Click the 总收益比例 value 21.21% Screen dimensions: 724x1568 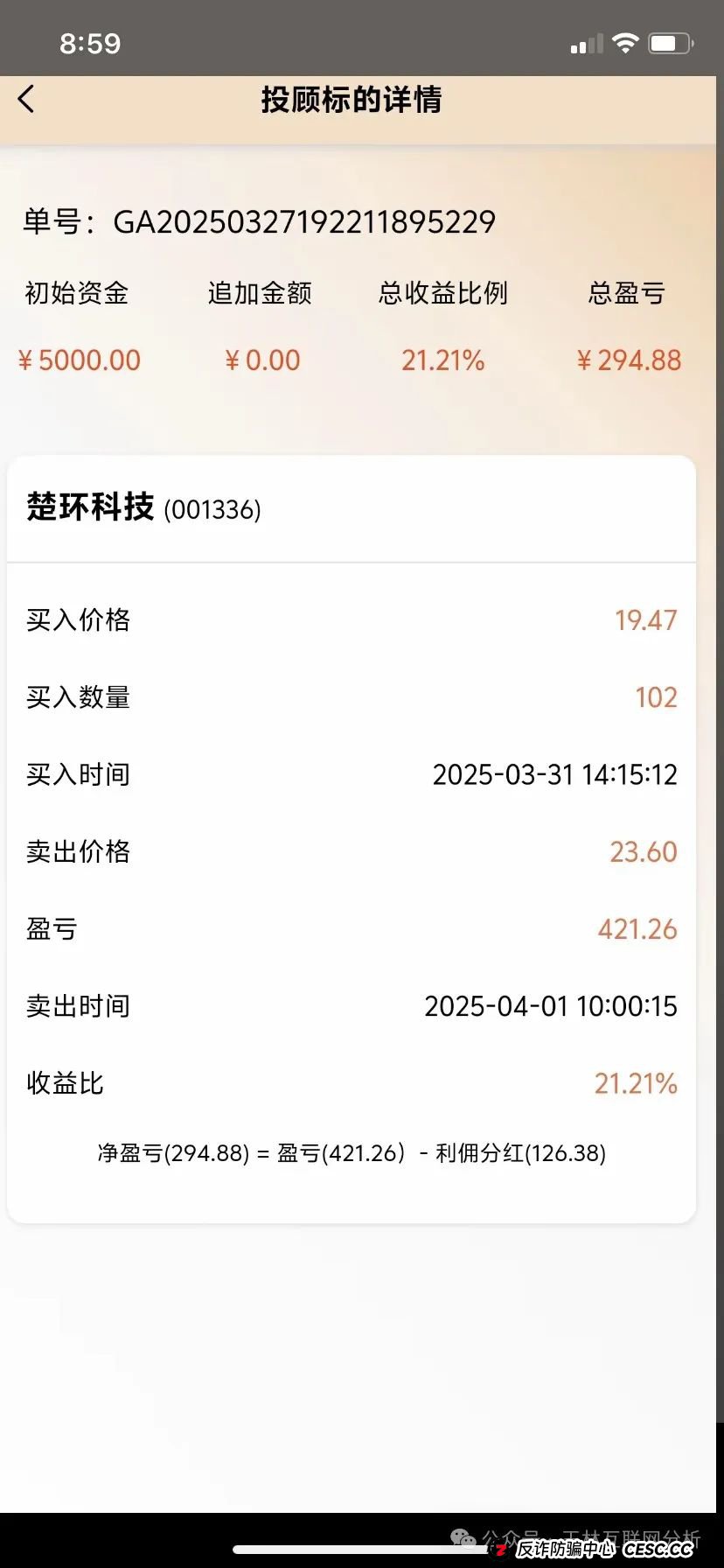tap(443, 360)
